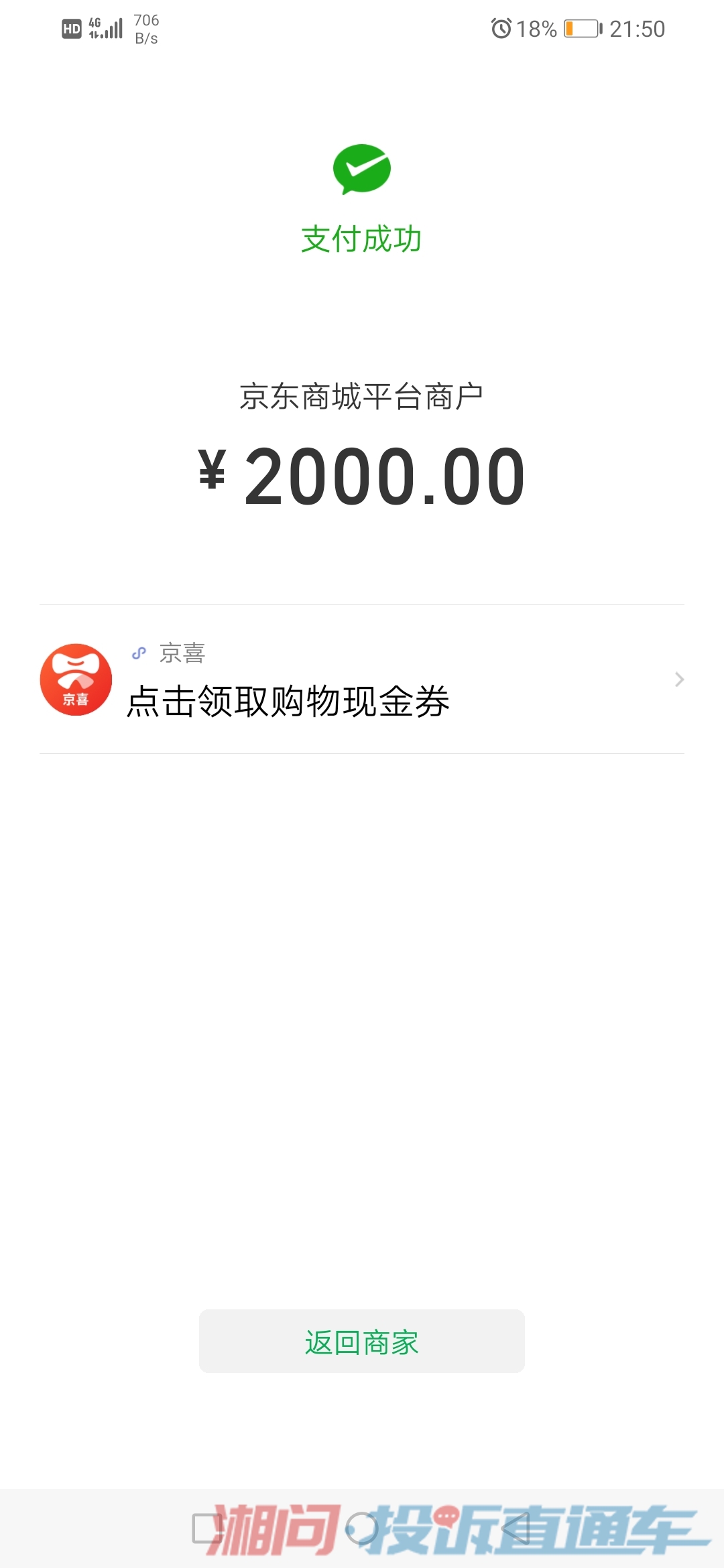The image size is (724, 1568).
Task: Expand the coupon row via right chevron
Action: [678, 679]
